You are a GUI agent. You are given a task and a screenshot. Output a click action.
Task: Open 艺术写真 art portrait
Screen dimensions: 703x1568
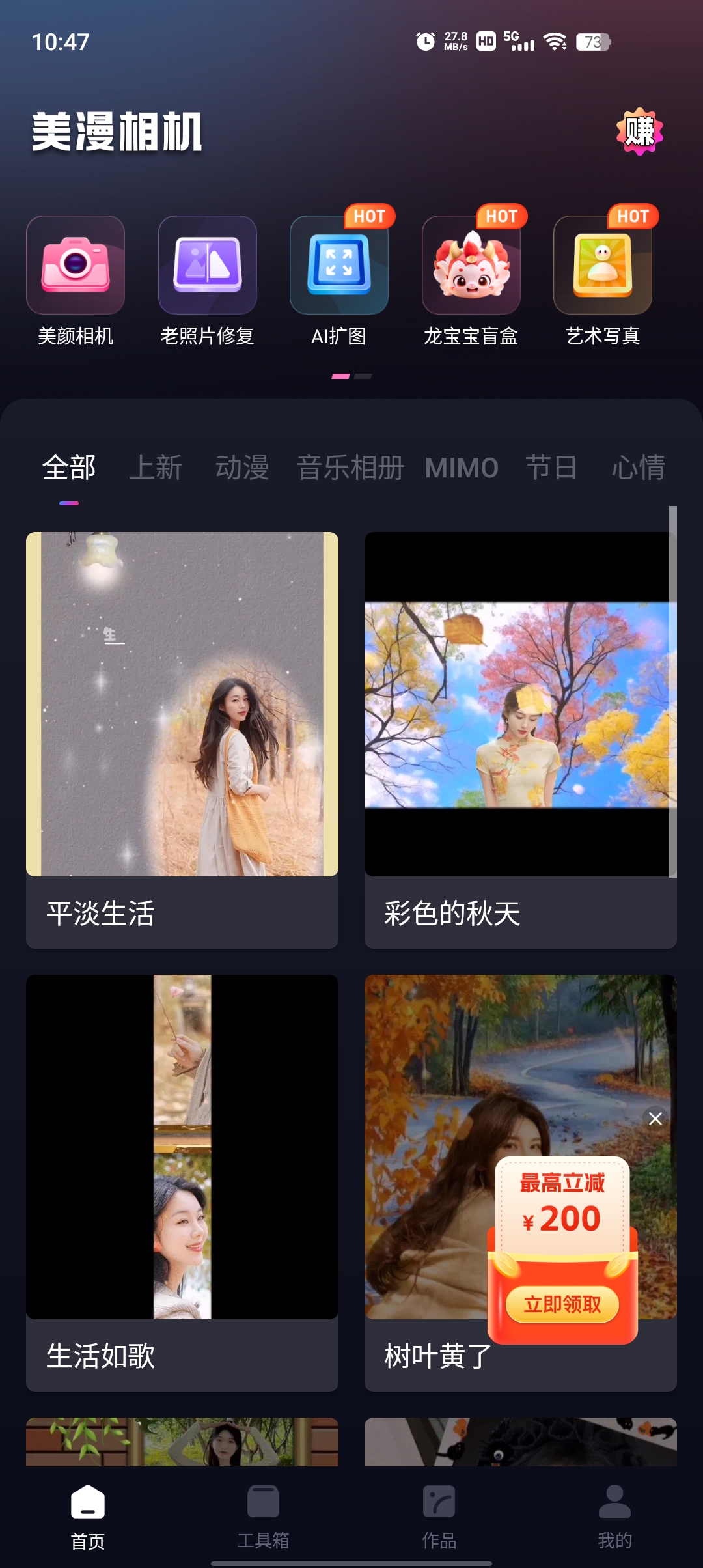click(x=603, y=266)
